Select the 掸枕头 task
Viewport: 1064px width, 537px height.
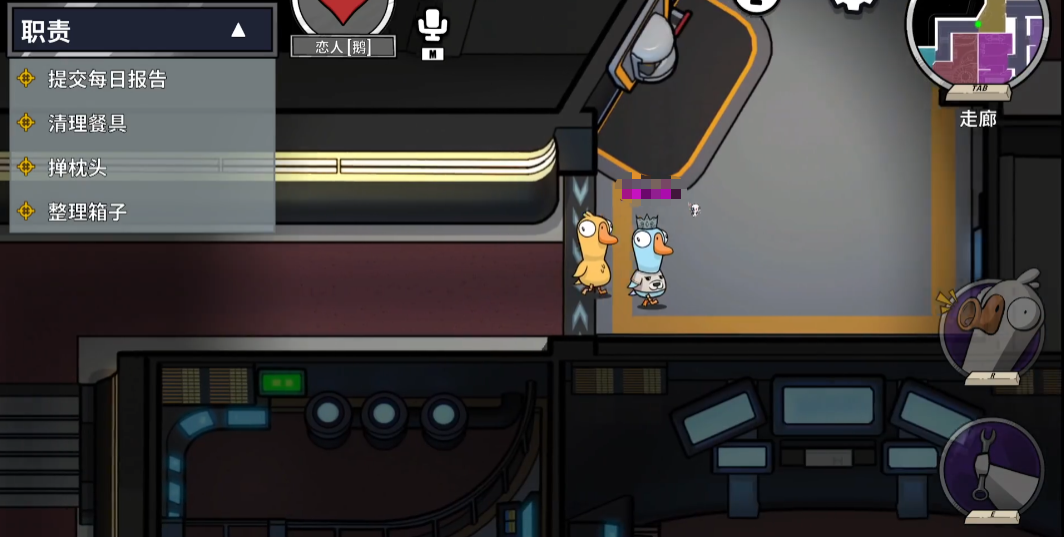(x=77, y=167)
